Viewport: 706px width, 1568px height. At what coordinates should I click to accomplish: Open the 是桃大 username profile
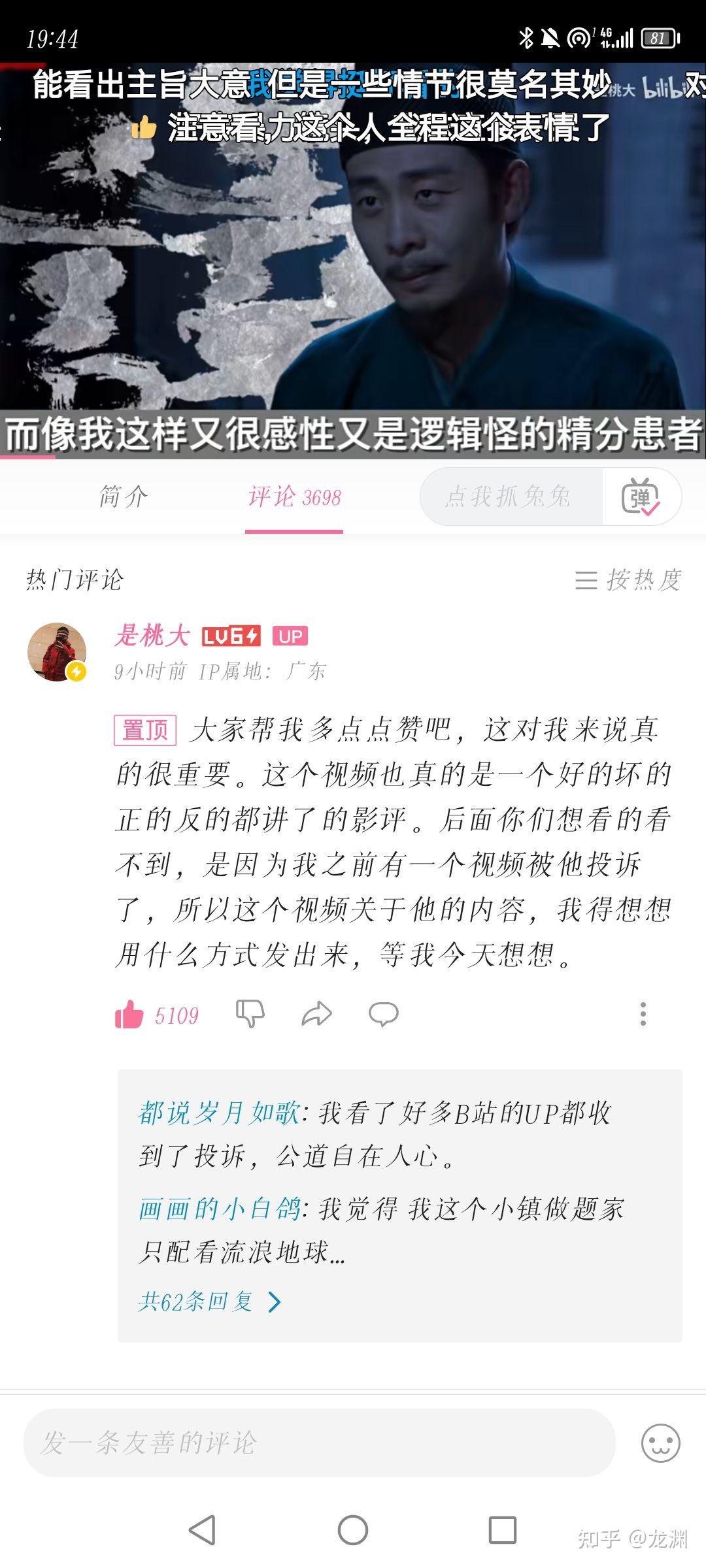coord(152,636)
